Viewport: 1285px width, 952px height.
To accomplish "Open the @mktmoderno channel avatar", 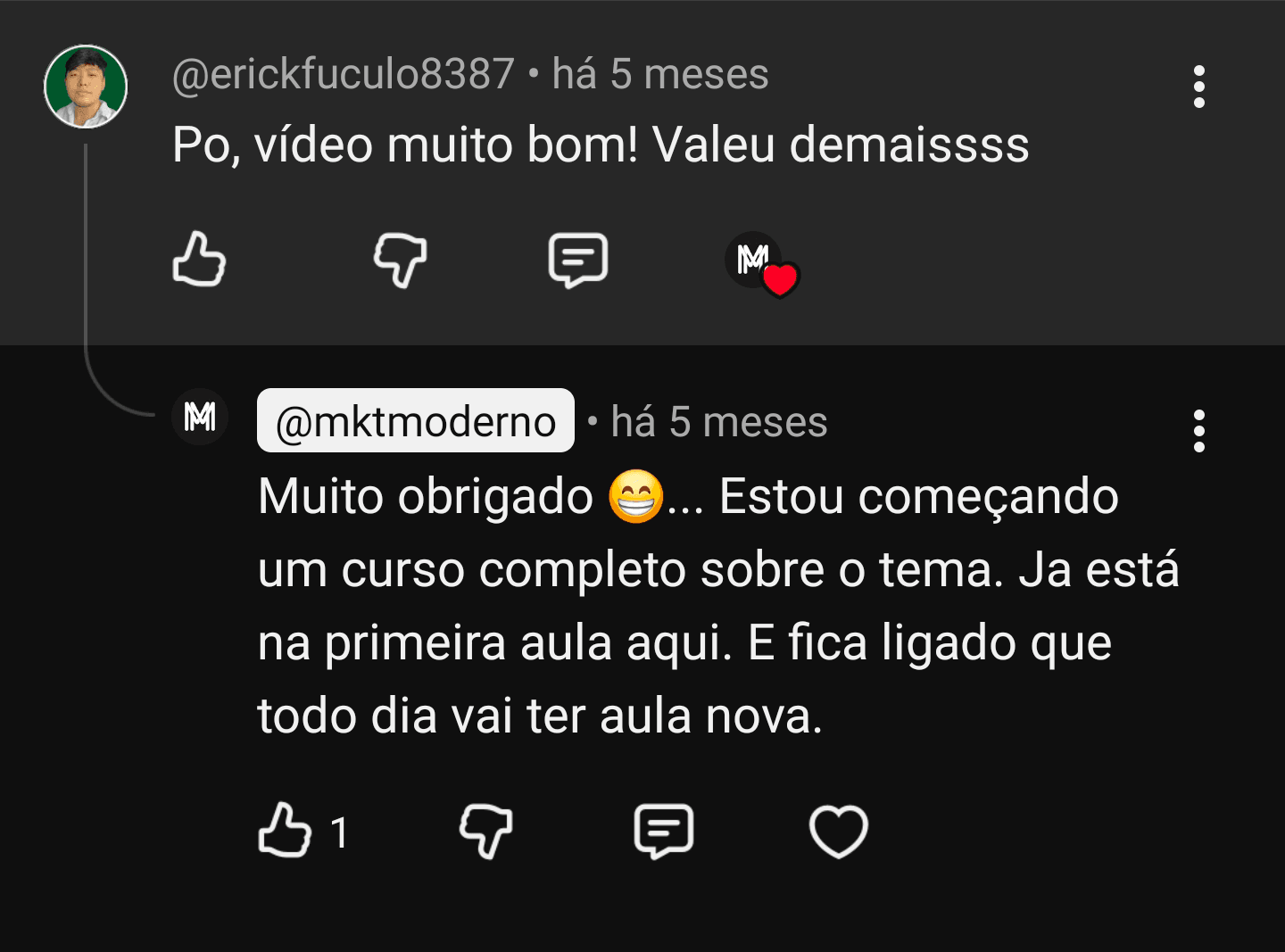I will (200, 417).
